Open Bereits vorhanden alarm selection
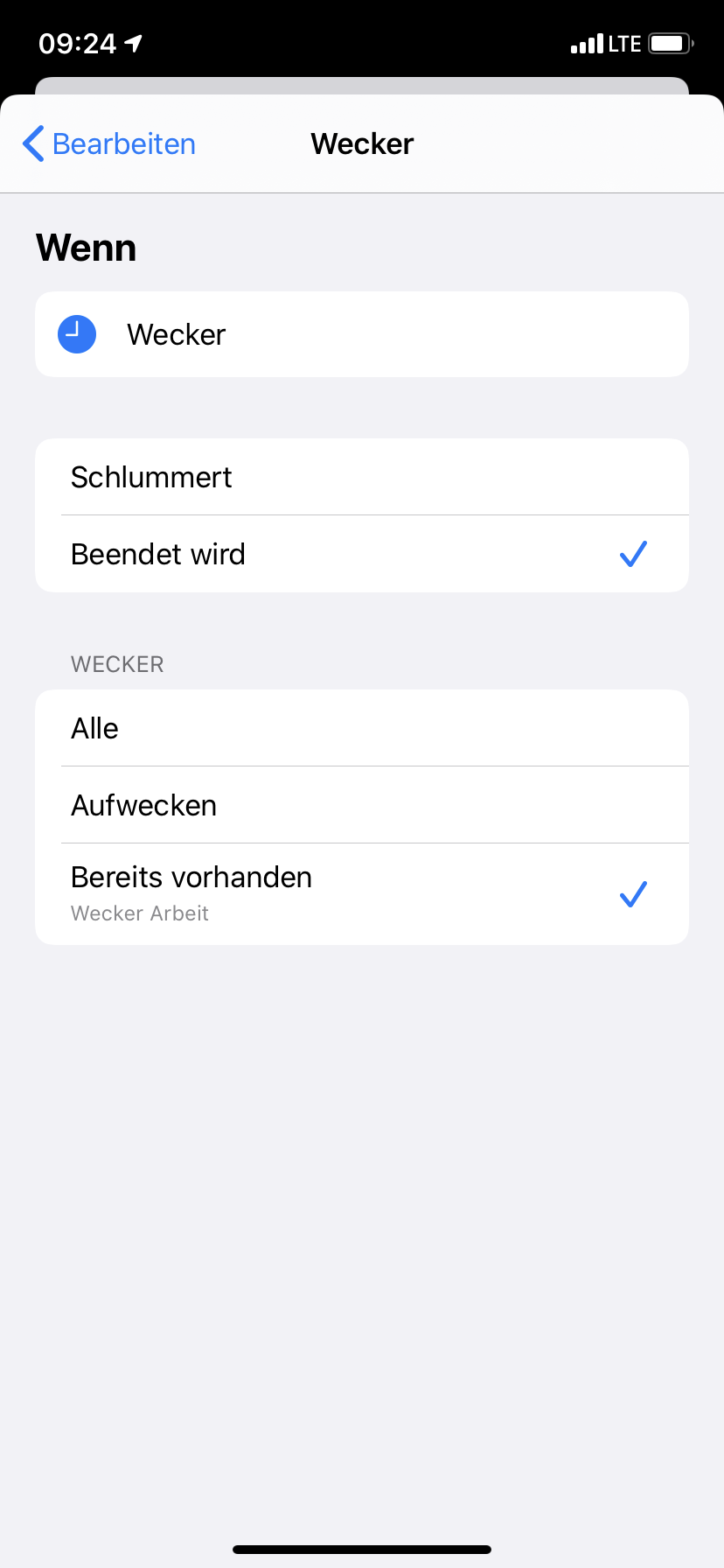Image resolution: width=724 pixels, height=1568 pixels. [x=361, y=893]
